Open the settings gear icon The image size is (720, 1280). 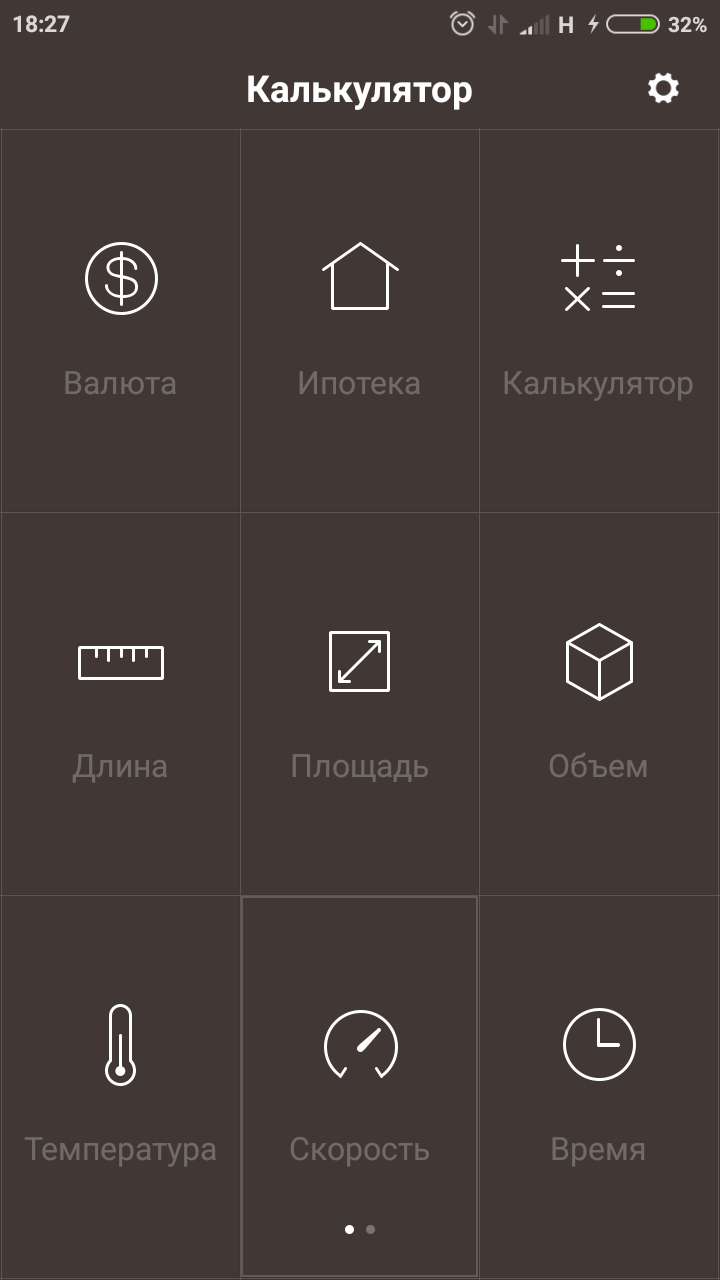click(663, 89)
